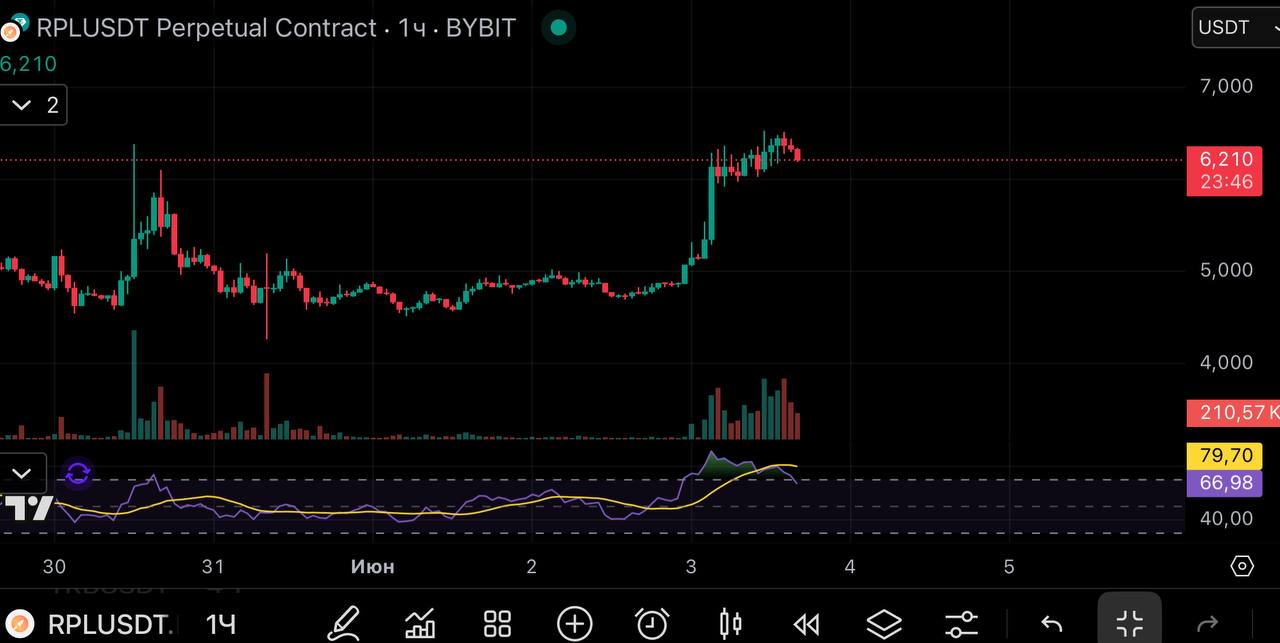Screen dimensions: 1280x643
Task: Undo the last chart action
Action: [x=1051, y=625]
